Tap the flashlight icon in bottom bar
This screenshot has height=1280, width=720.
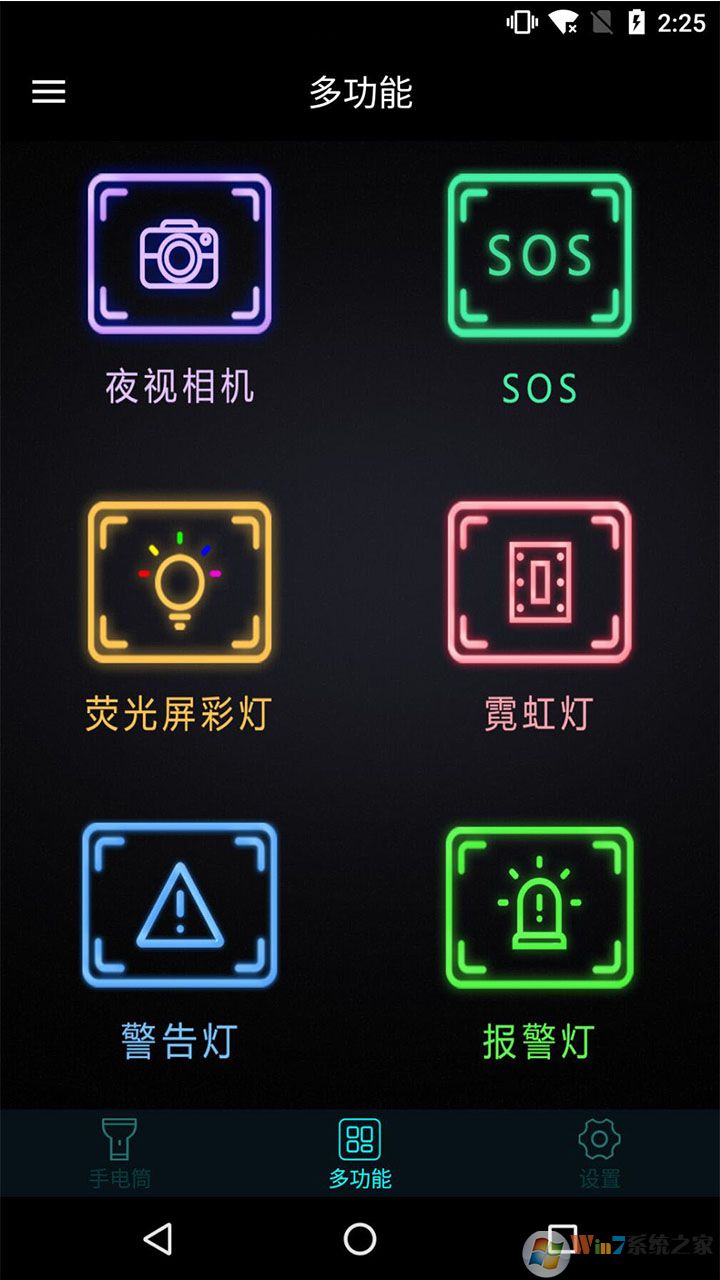[x=120, y=1138]
